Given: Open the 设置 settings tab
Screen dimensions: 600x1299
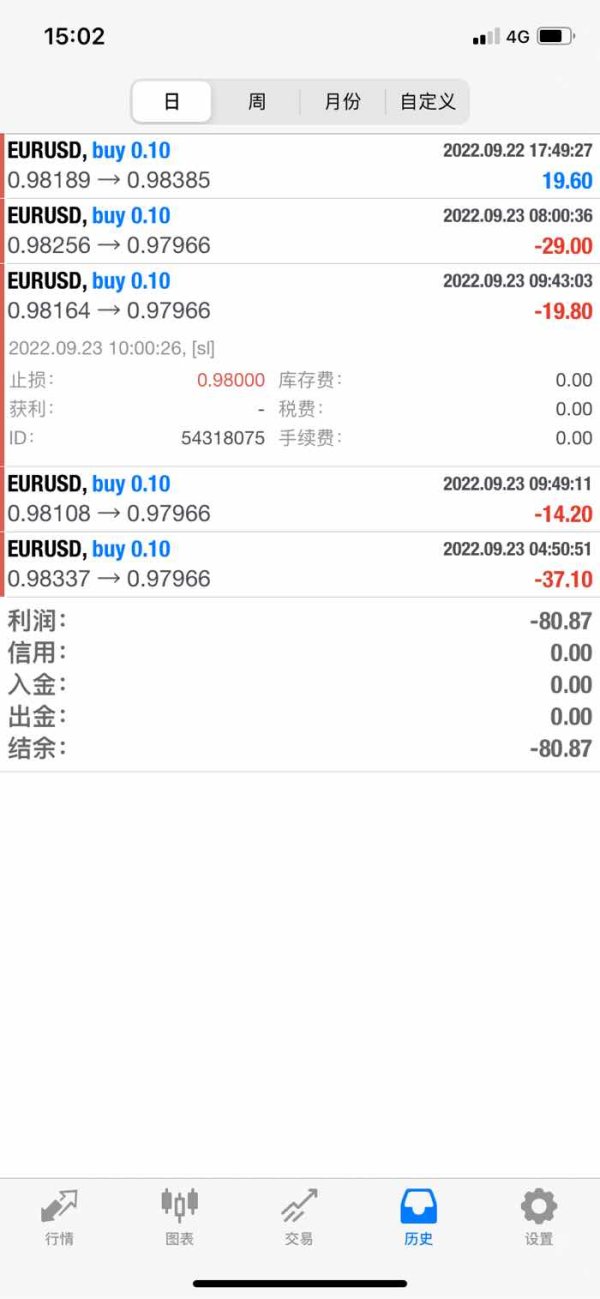Looking at the screenshot, I should [x=539, y=1216].
